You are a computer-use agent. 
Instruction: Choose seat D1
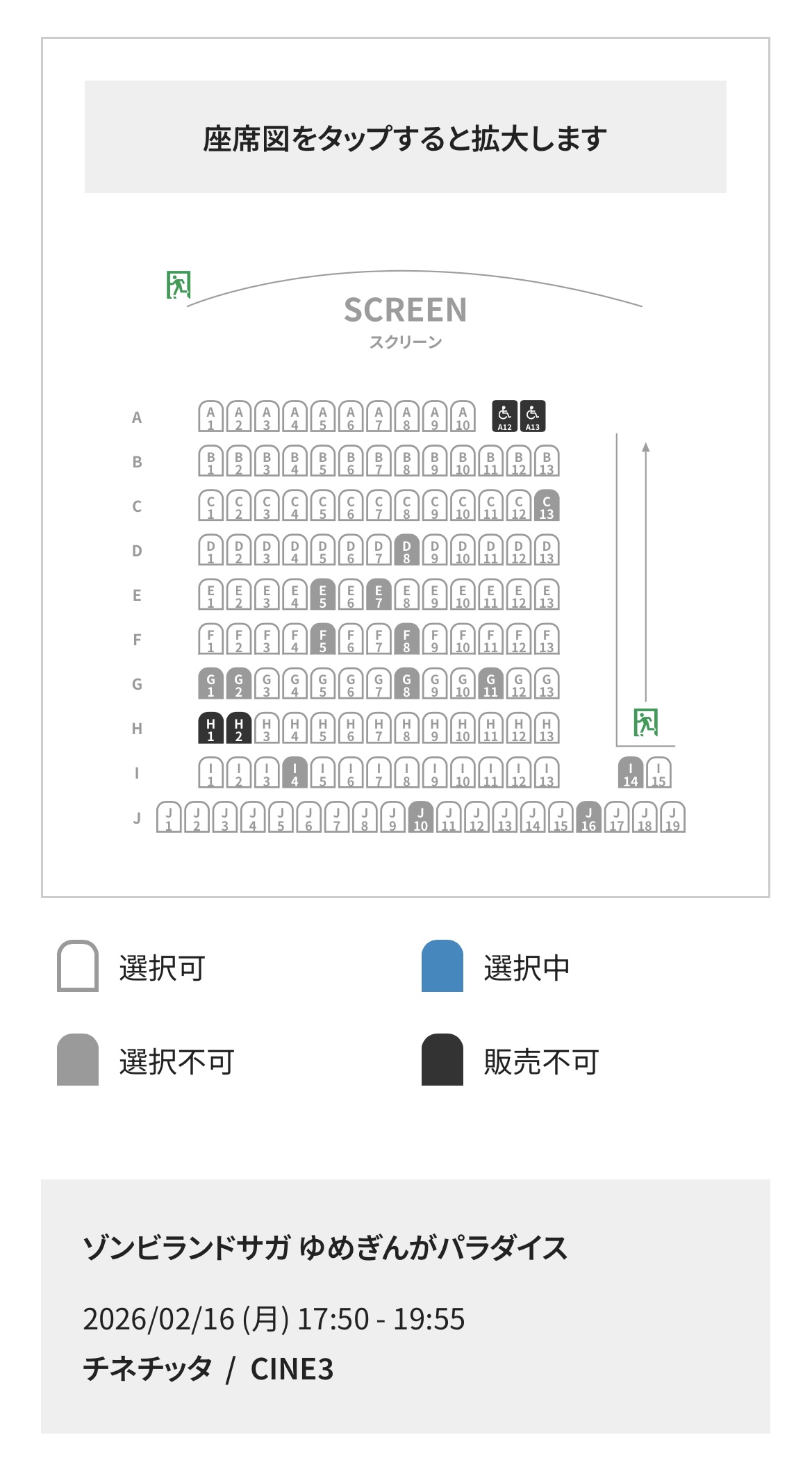click(x=210, y=550)
